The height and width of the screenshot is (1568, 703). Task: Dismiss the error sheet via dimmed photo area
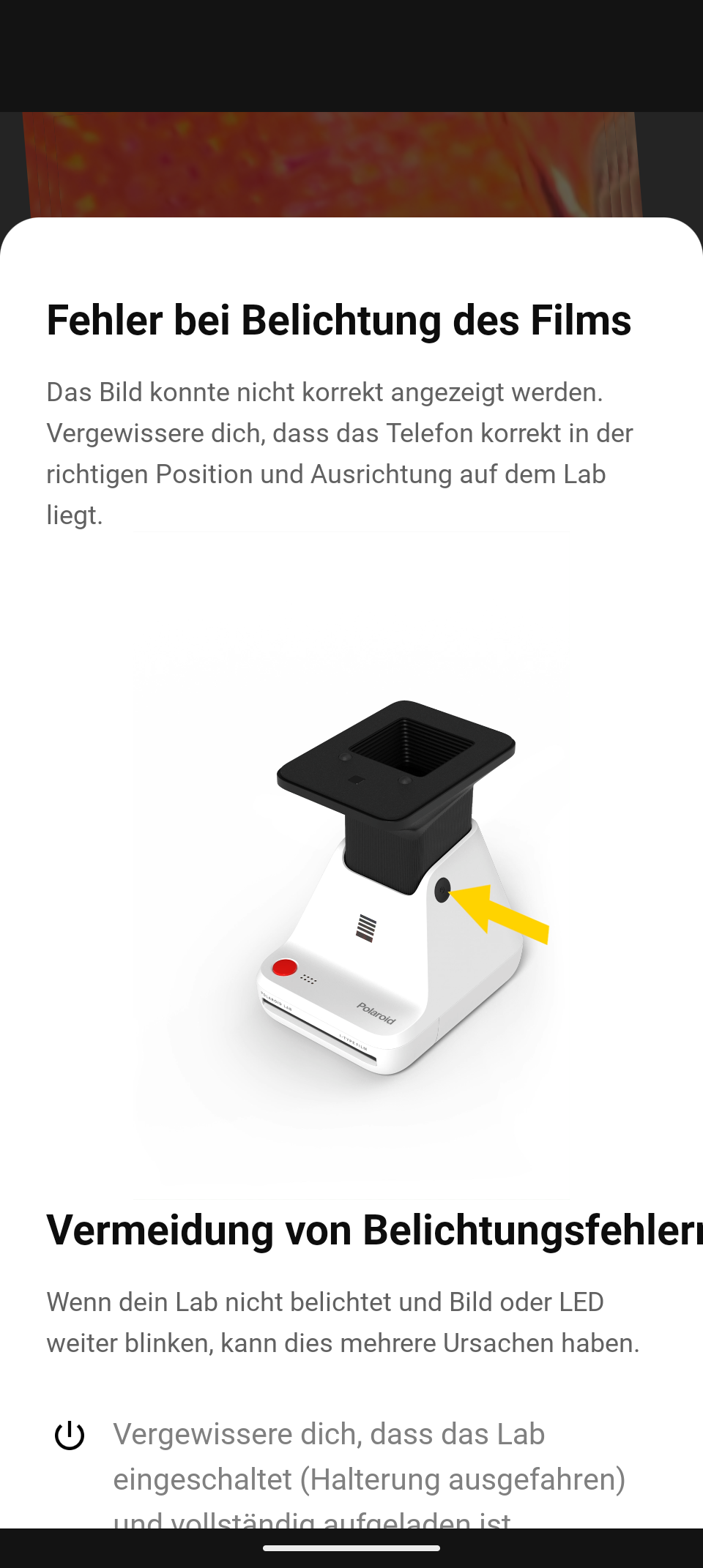click(x=351, y=163)
